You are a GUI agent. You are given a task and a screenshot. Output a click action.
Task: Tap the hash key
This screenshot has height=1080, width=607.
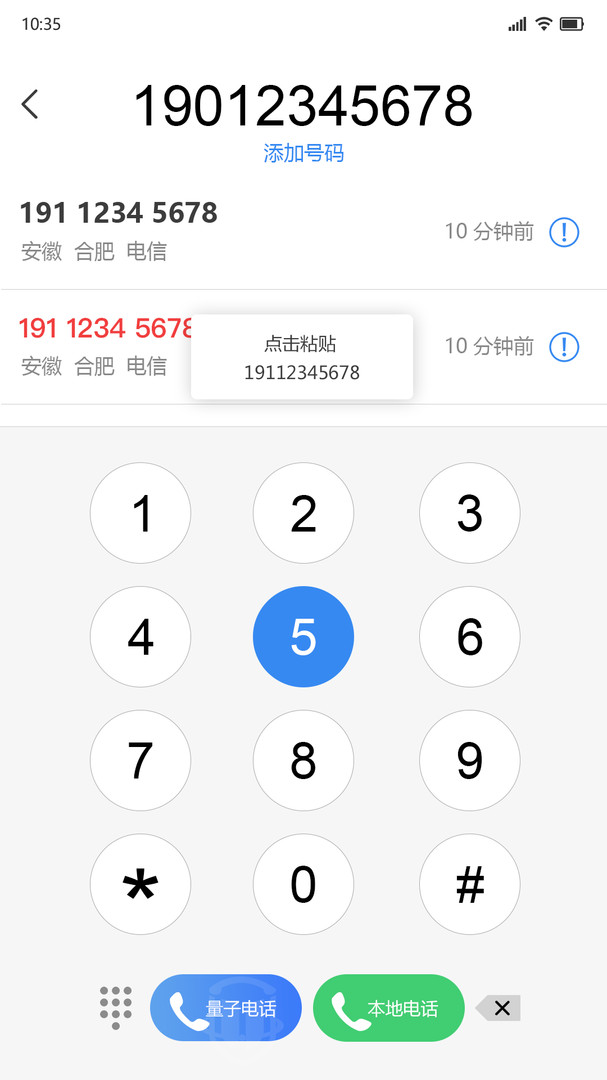470,884
